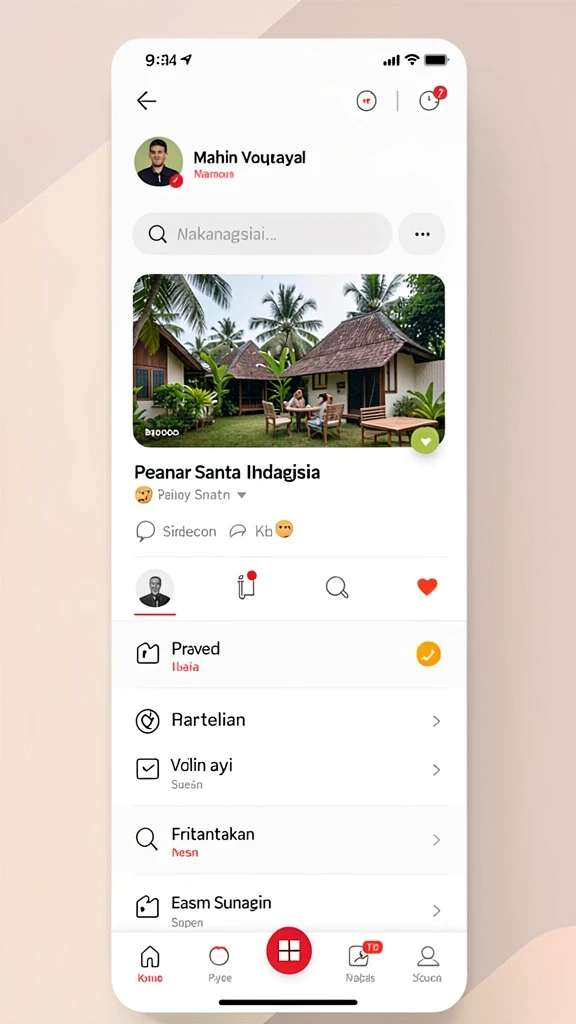Switch to the tab icon with red dot
Image resolution: width=576 pixels, height=1024 pixels.
246,585
